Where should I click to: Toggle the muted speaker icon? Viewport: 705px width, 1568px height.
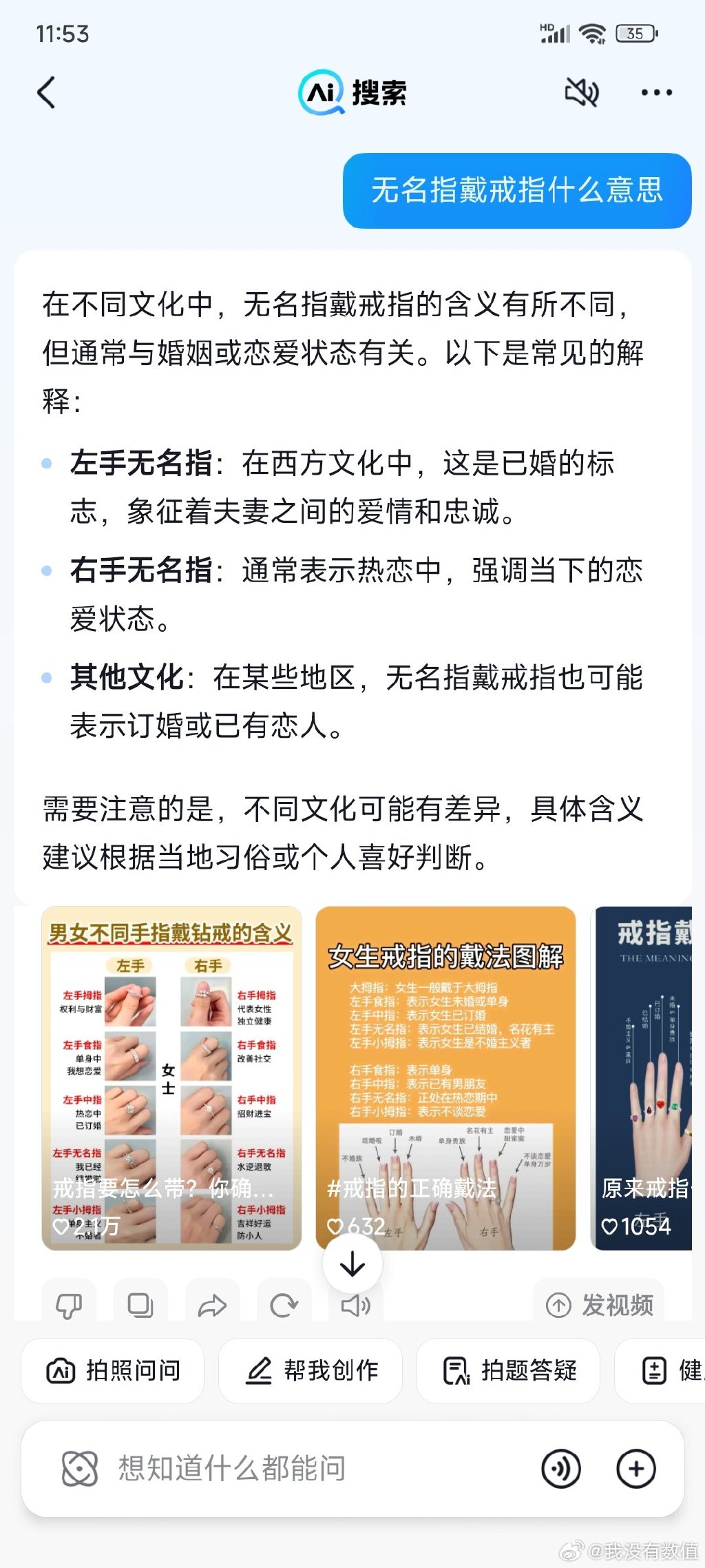(582, 92)
